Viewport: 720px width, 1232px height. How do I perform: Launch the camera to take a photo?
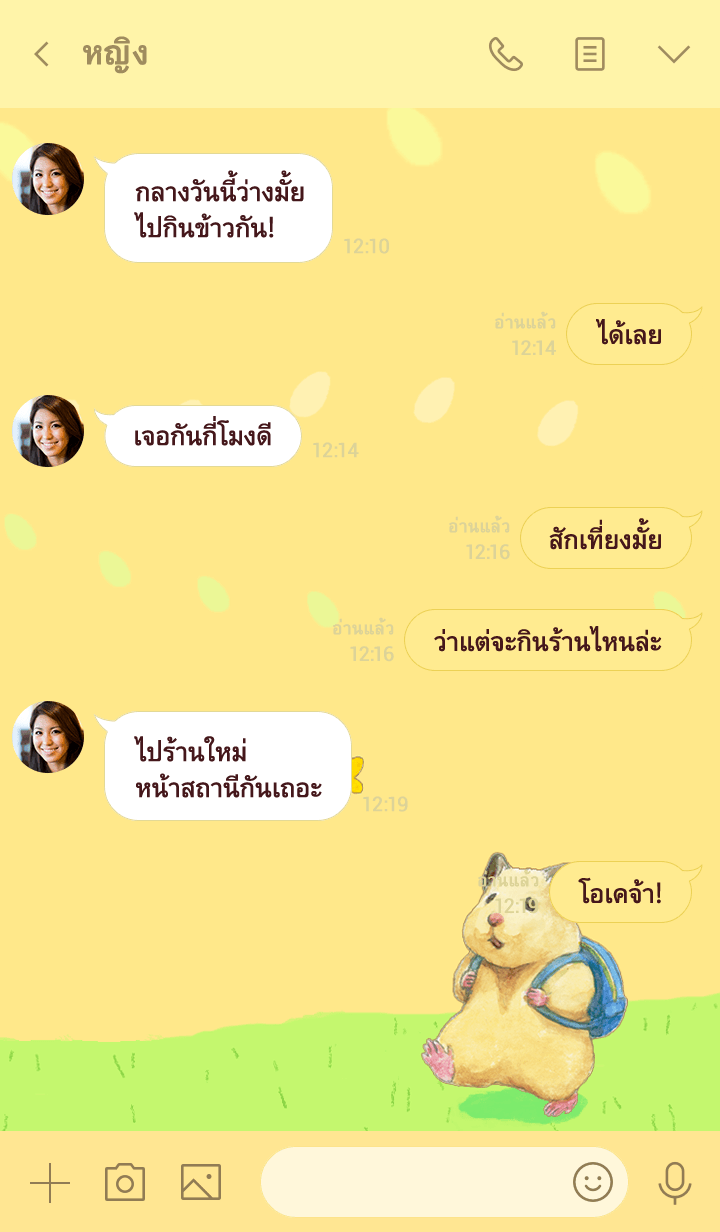(125, 1183)
